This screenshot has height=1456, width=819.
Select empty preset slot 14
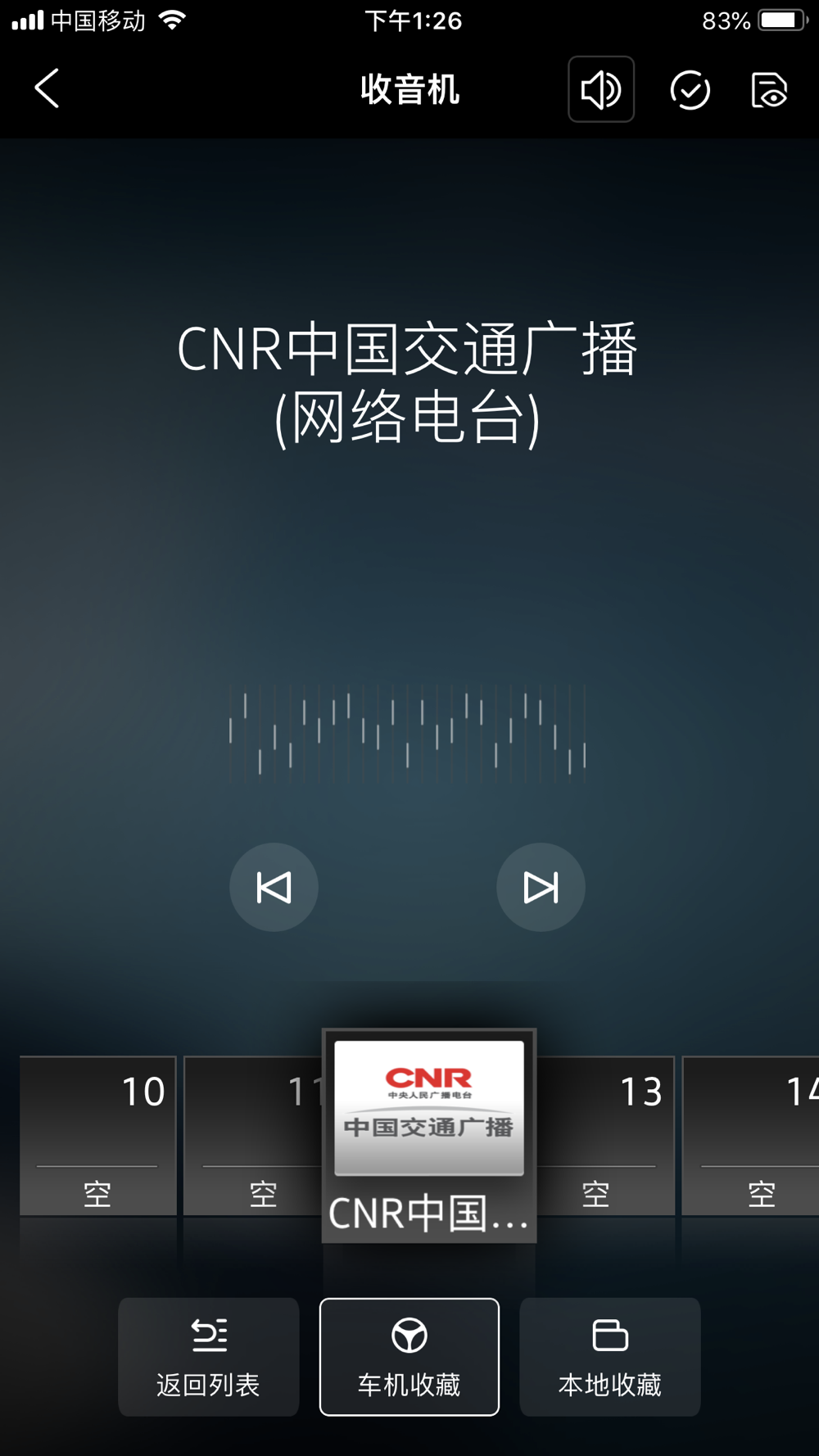[x=751, y=1136]
